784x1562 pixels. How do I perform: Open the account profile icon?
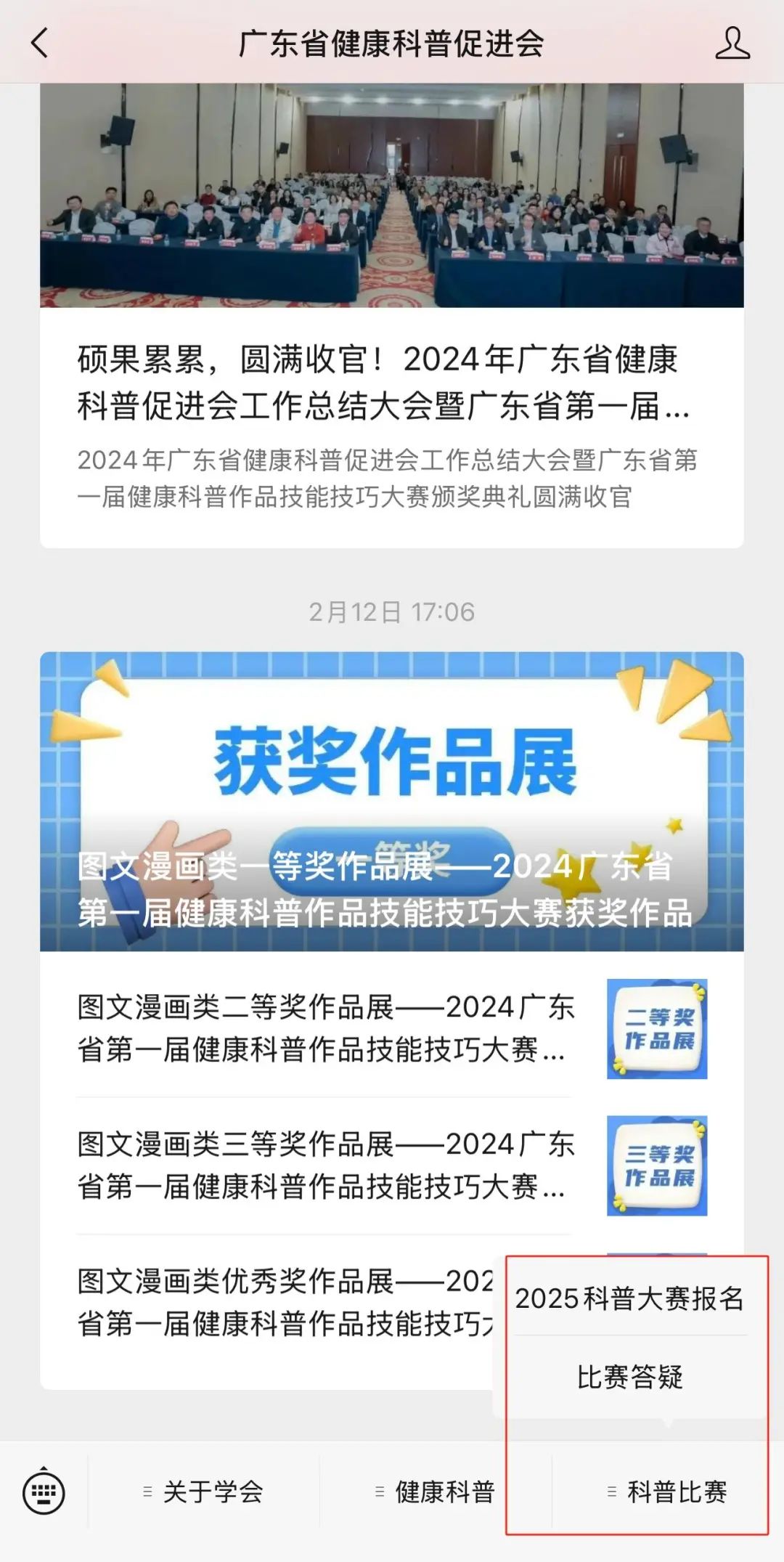[x=732, y=43]
